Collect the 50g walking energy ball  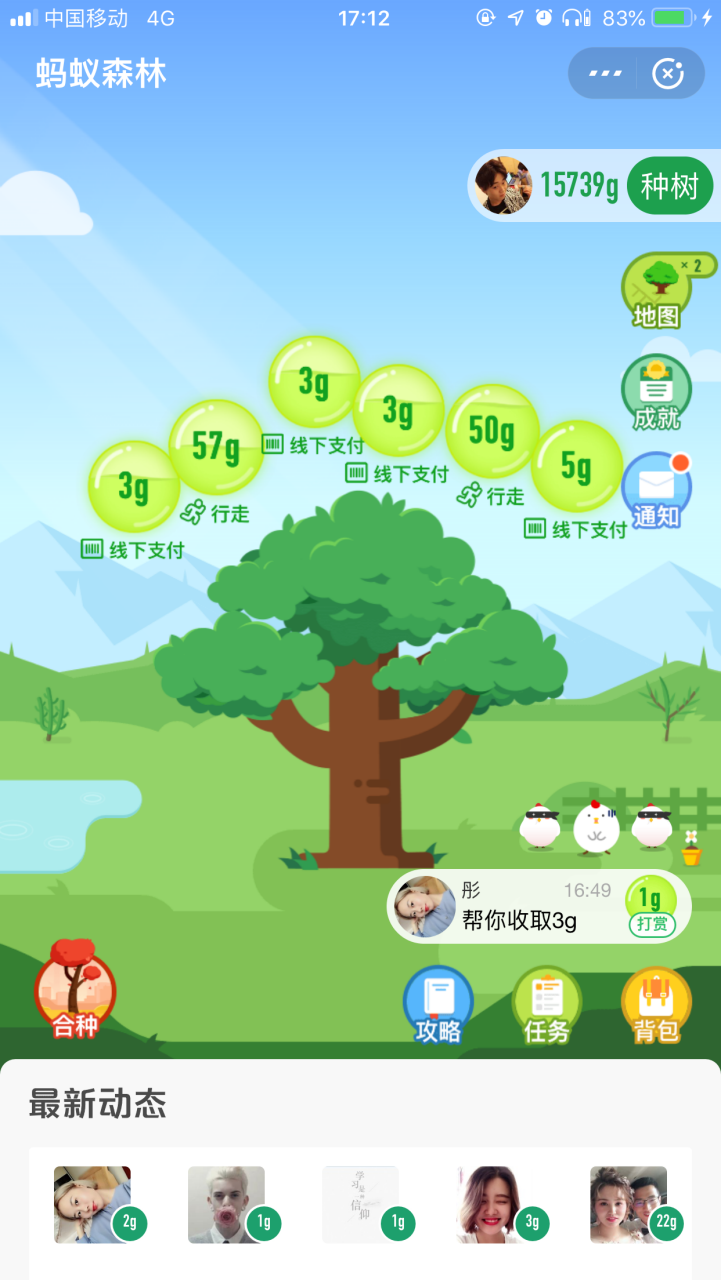click(492, 431)
